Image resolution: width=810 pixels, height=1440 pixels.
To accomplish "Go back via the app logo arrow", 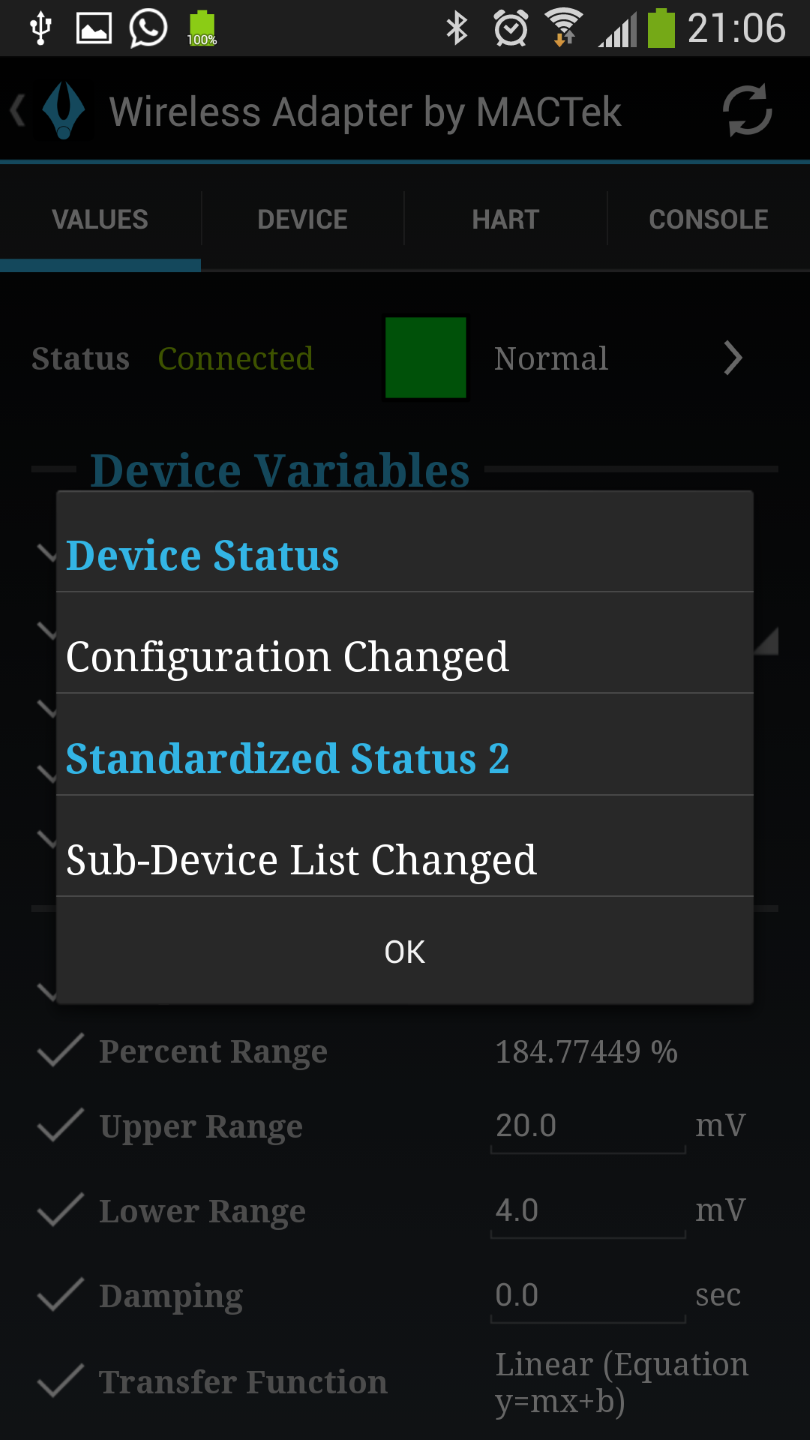I will click(48, 110).
